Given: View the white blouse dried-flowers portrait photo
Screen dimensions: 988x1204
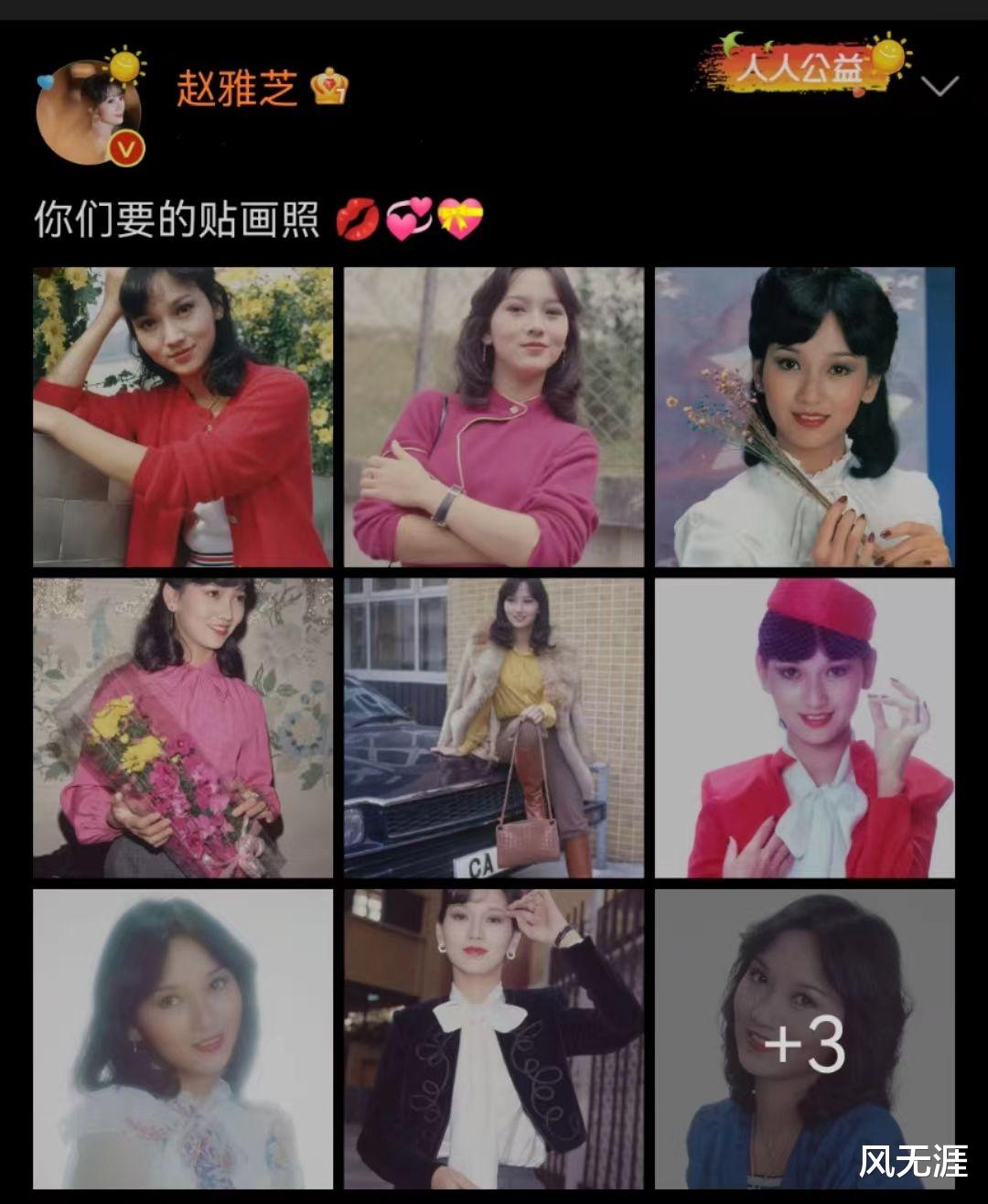Looking at the screenshot, I should 805,414.
